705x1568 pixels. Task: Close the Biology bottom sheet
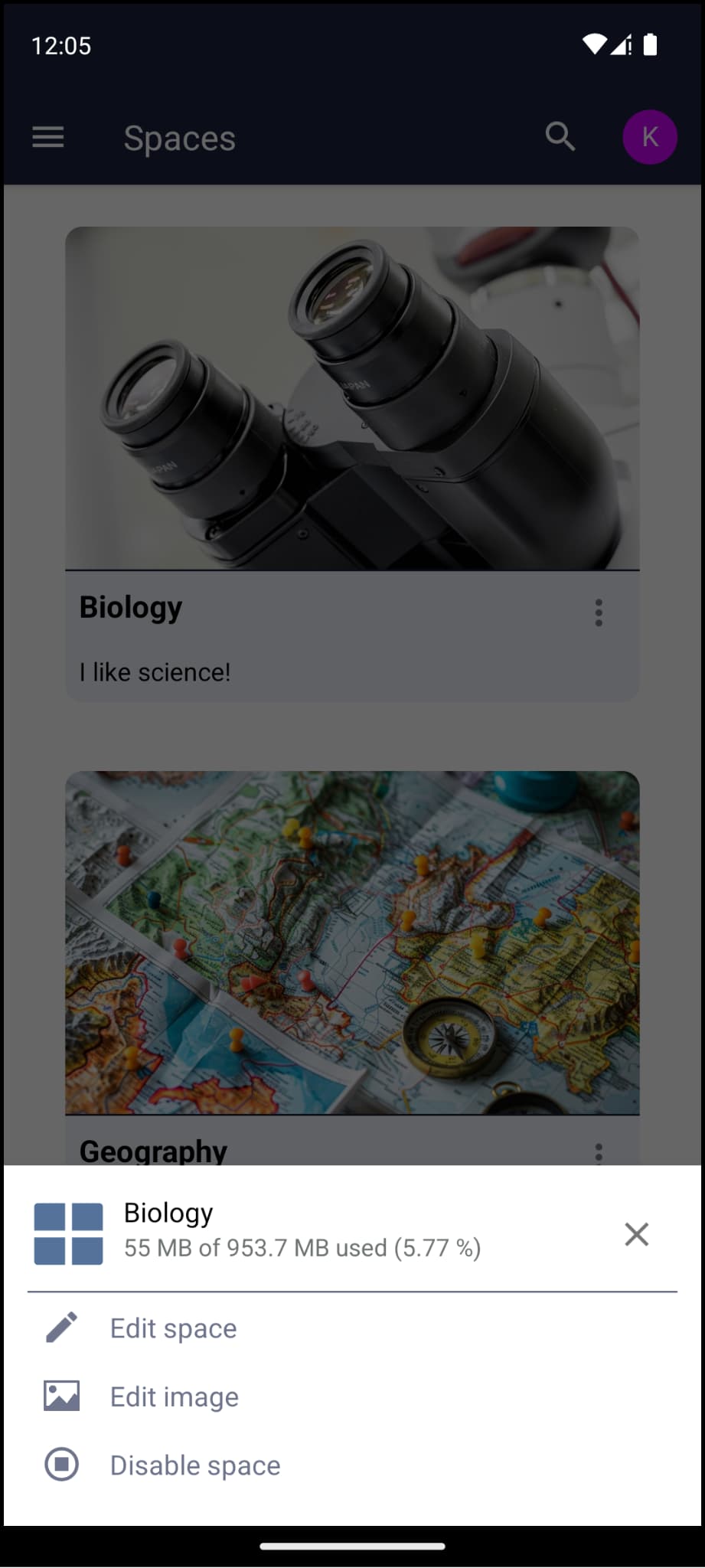click(x=636, y=1234)
